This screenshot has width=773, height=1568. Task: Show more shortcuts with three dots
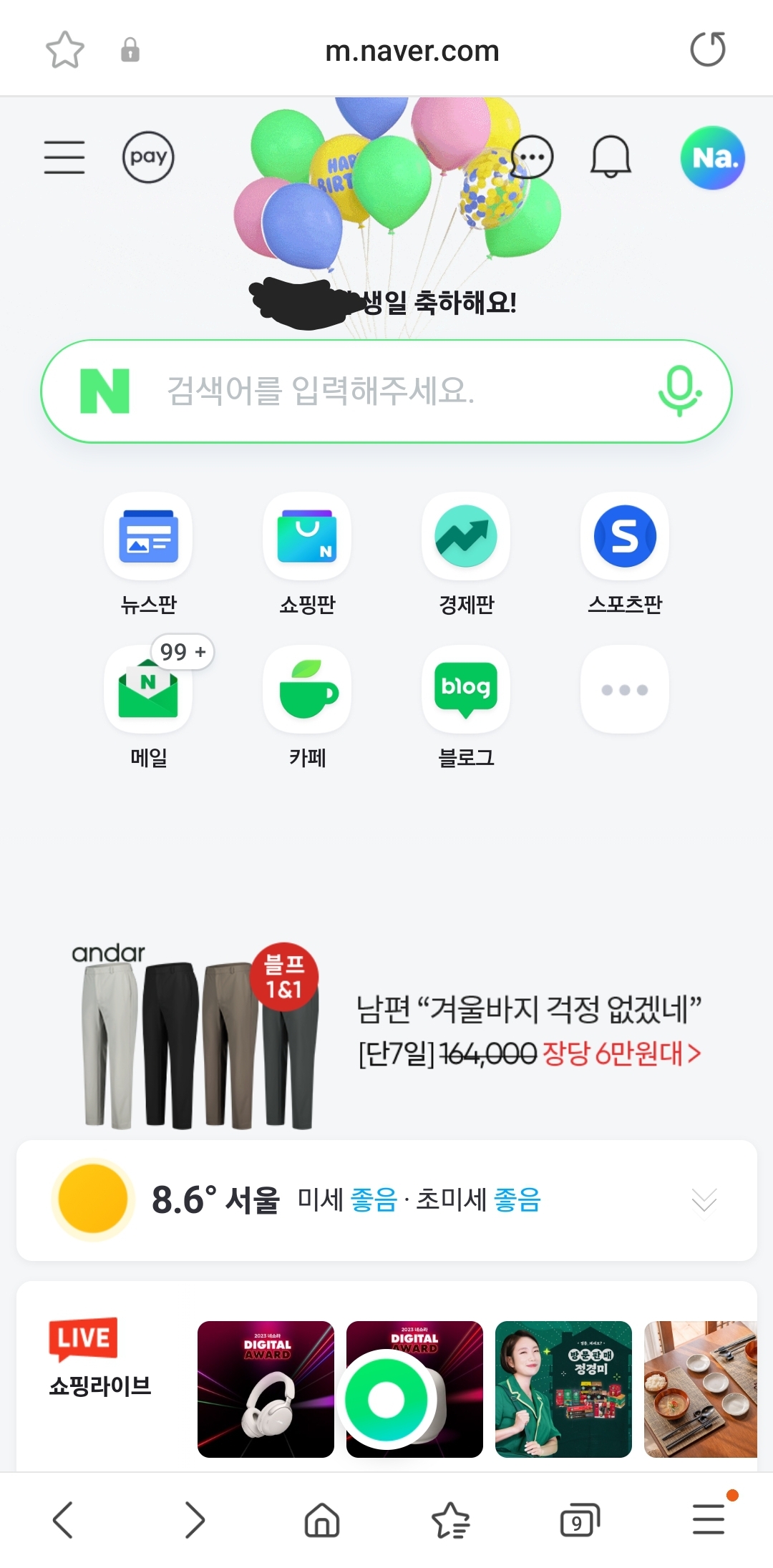coord(625,691)
